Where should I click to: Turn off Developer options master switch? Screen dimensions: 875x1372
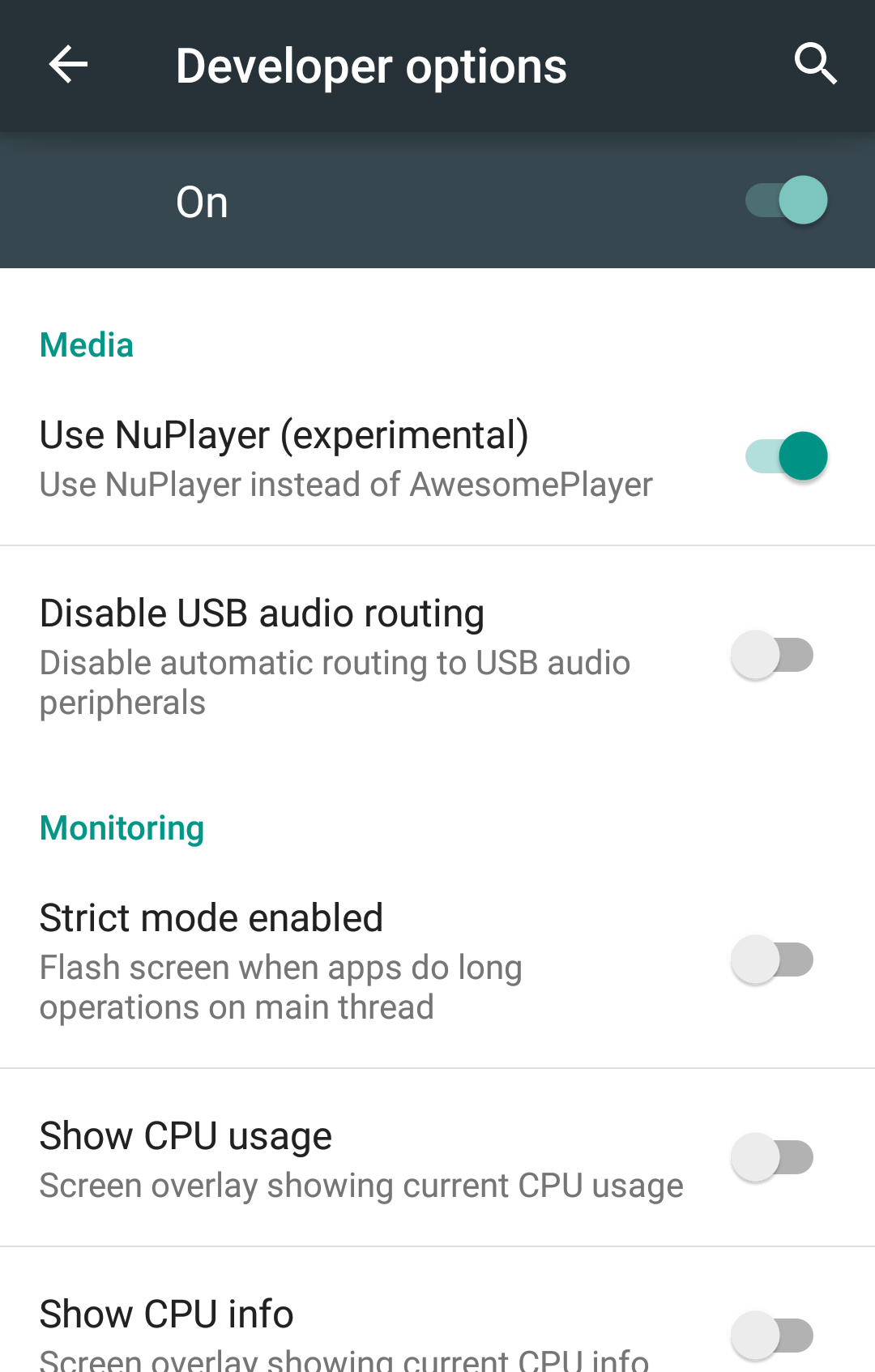pyautogui.click(x=784, y=200)
